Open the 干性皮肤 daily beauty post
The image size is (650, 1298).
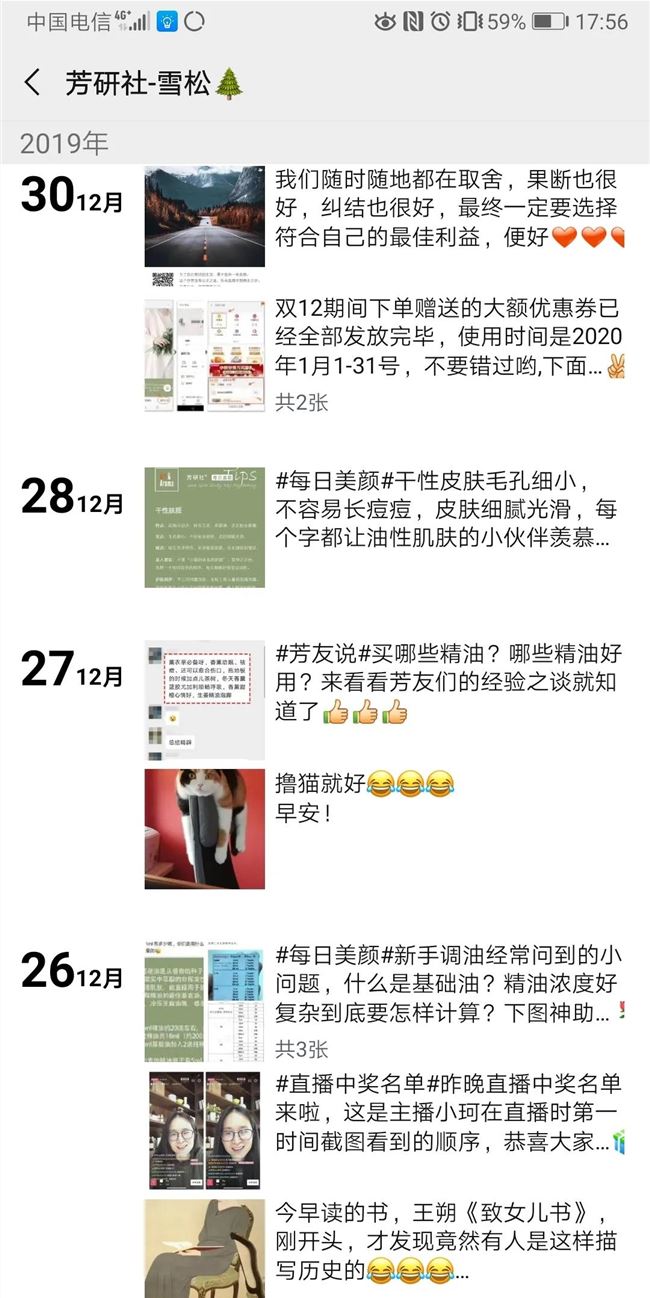coord(447,510)
